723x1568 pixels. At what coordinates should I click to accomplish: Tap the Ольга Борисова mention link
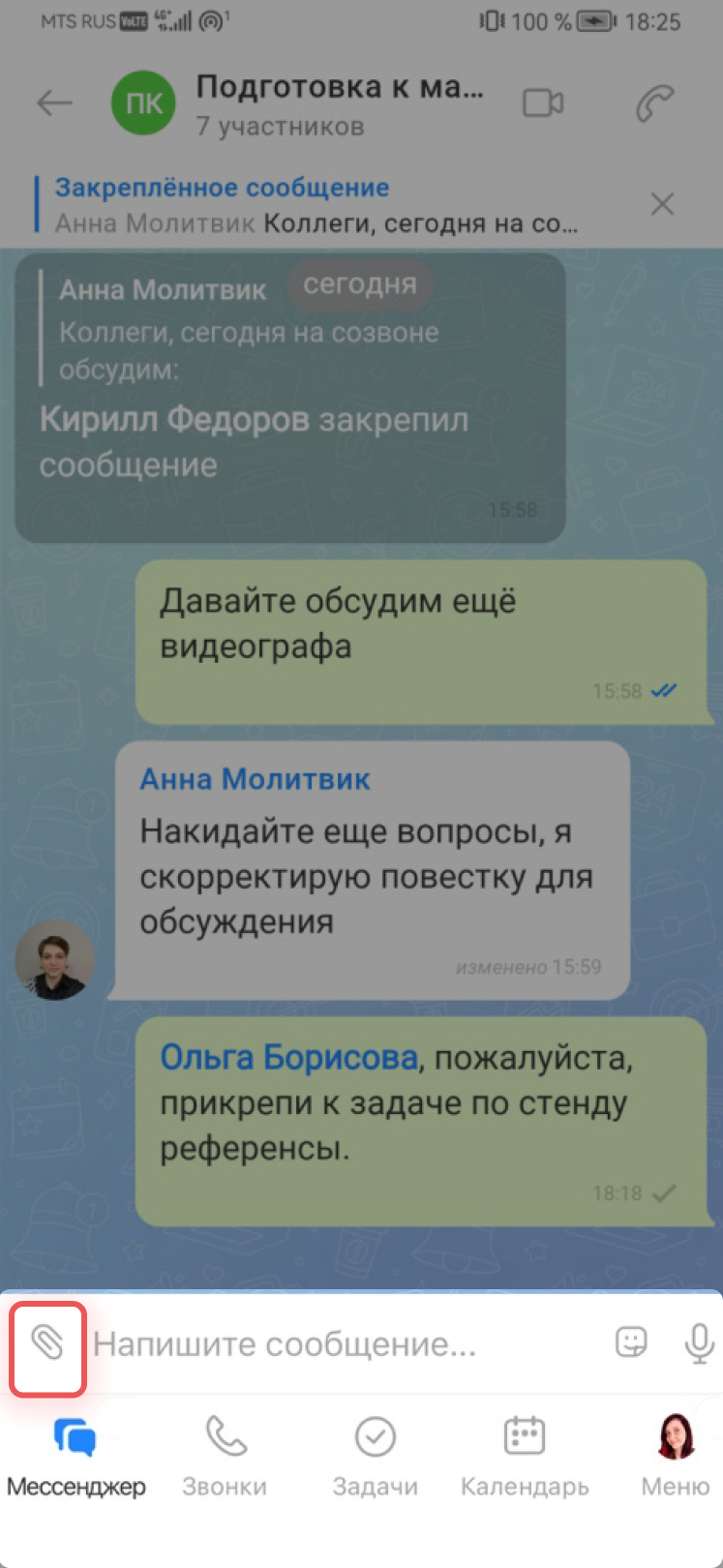pos(287,1057)
